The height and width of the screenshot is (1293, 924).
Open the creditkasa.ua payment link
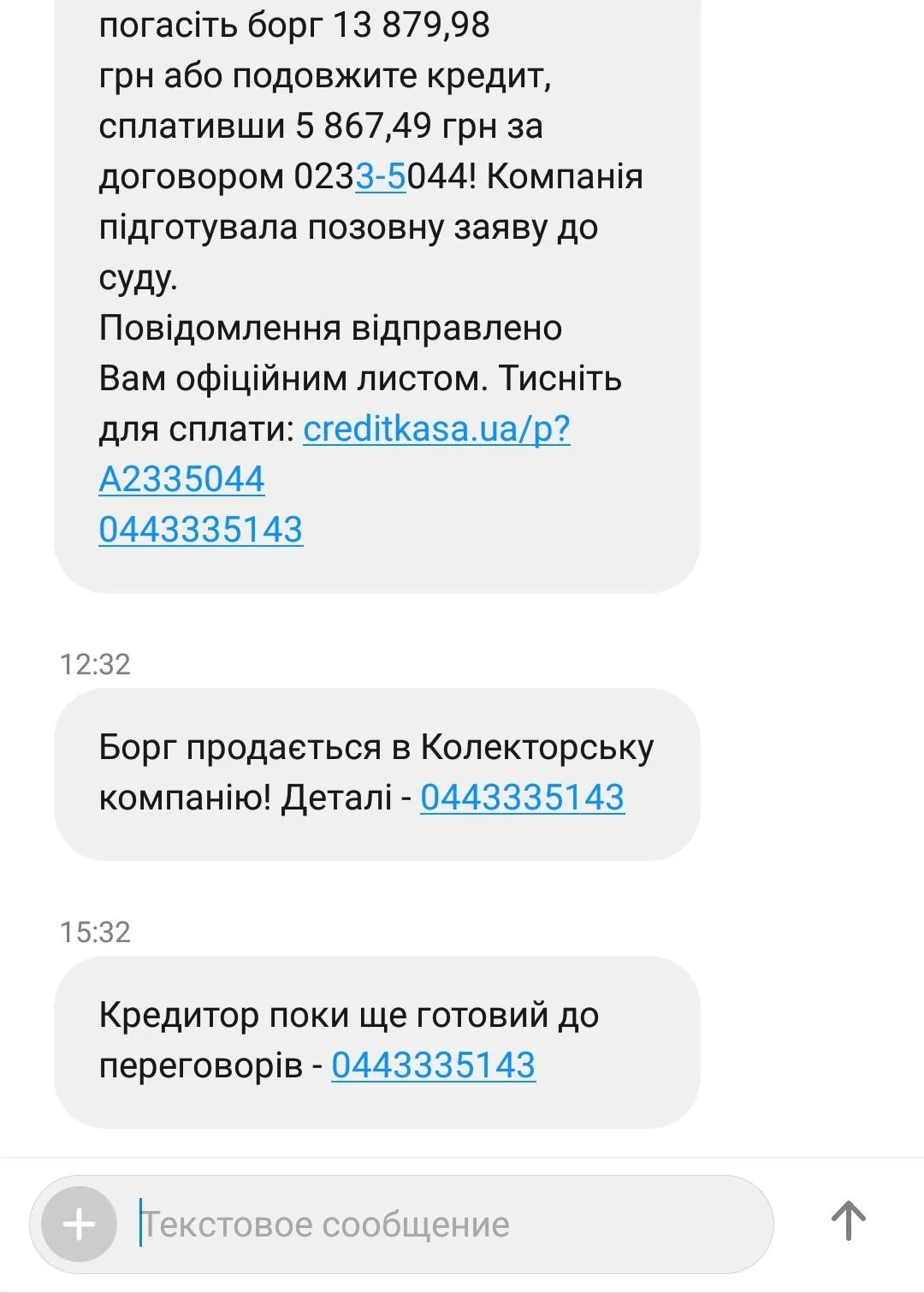coord(436,429)
